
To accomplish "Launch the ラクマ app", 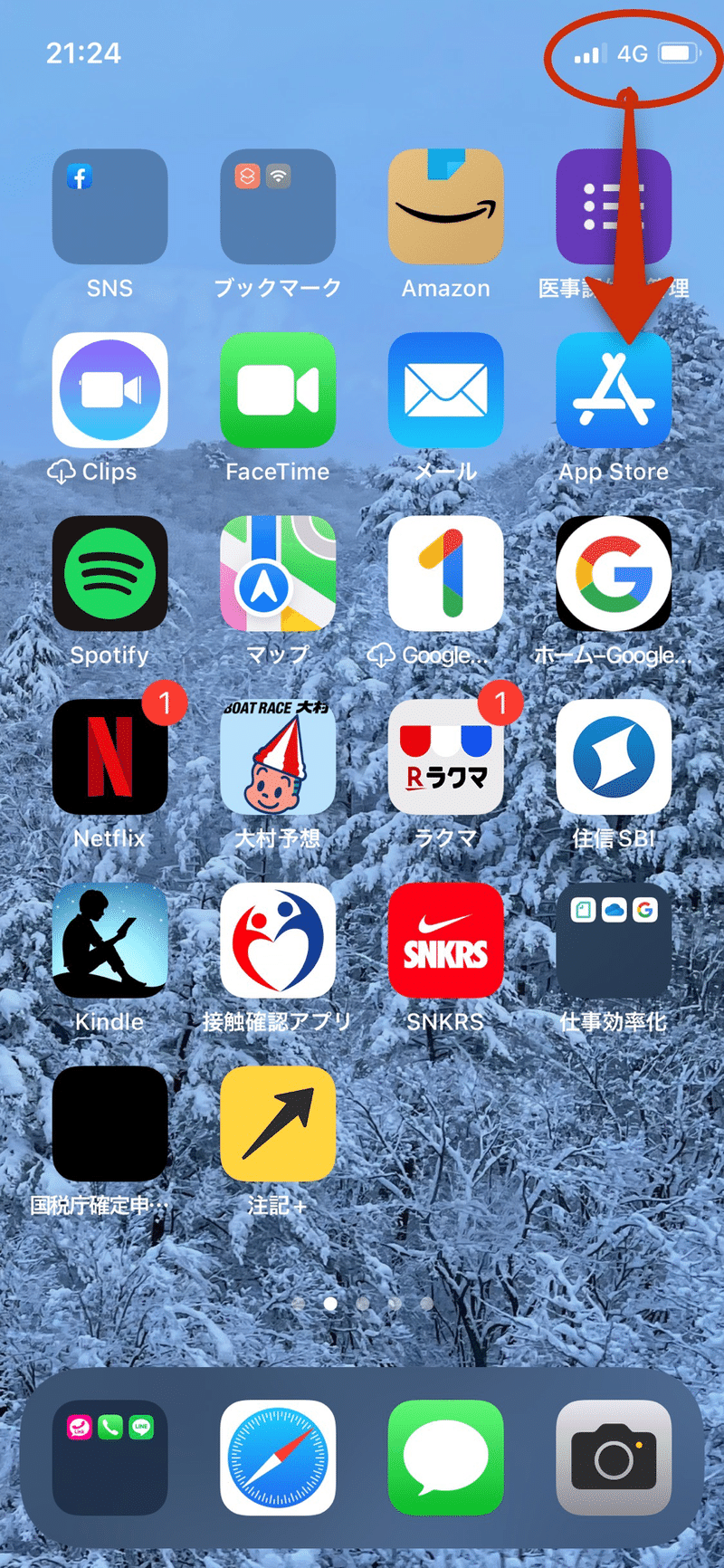I will (x=445, y=757).
